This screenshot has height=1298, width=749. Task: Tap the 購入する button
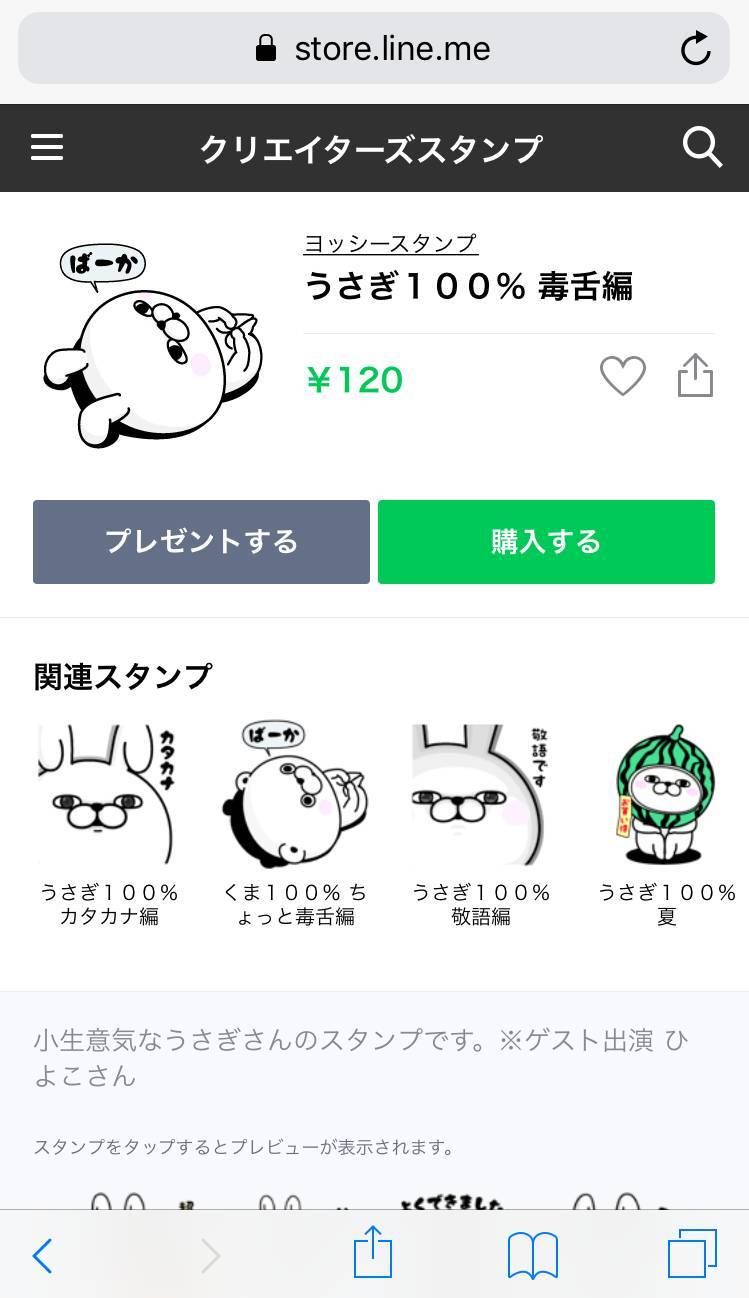pos(546,541)
